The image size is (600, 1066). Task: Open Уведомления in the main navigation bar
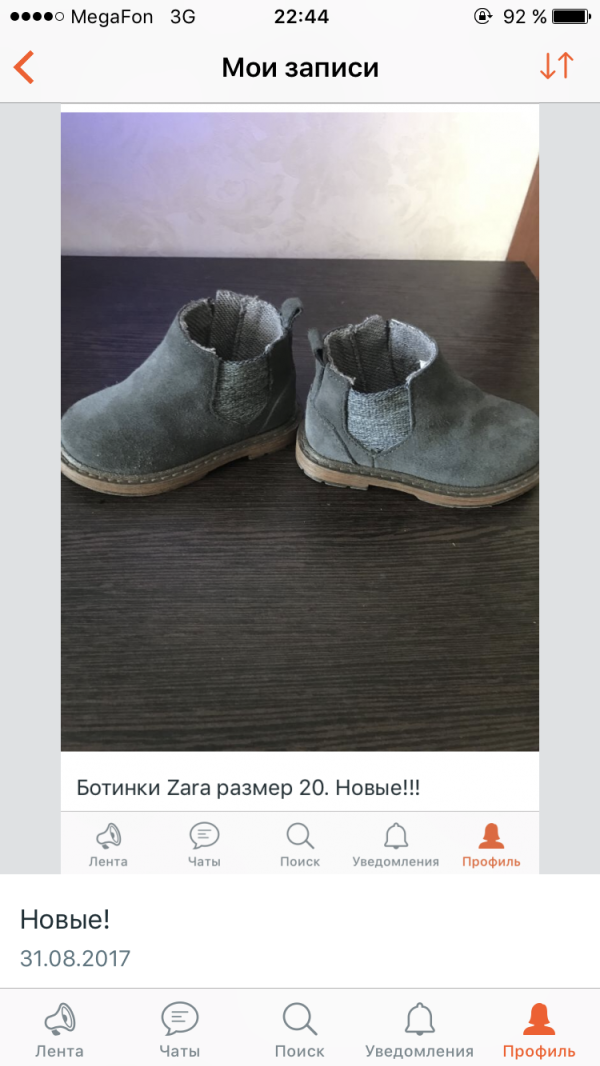click(x=419, y=1029)
